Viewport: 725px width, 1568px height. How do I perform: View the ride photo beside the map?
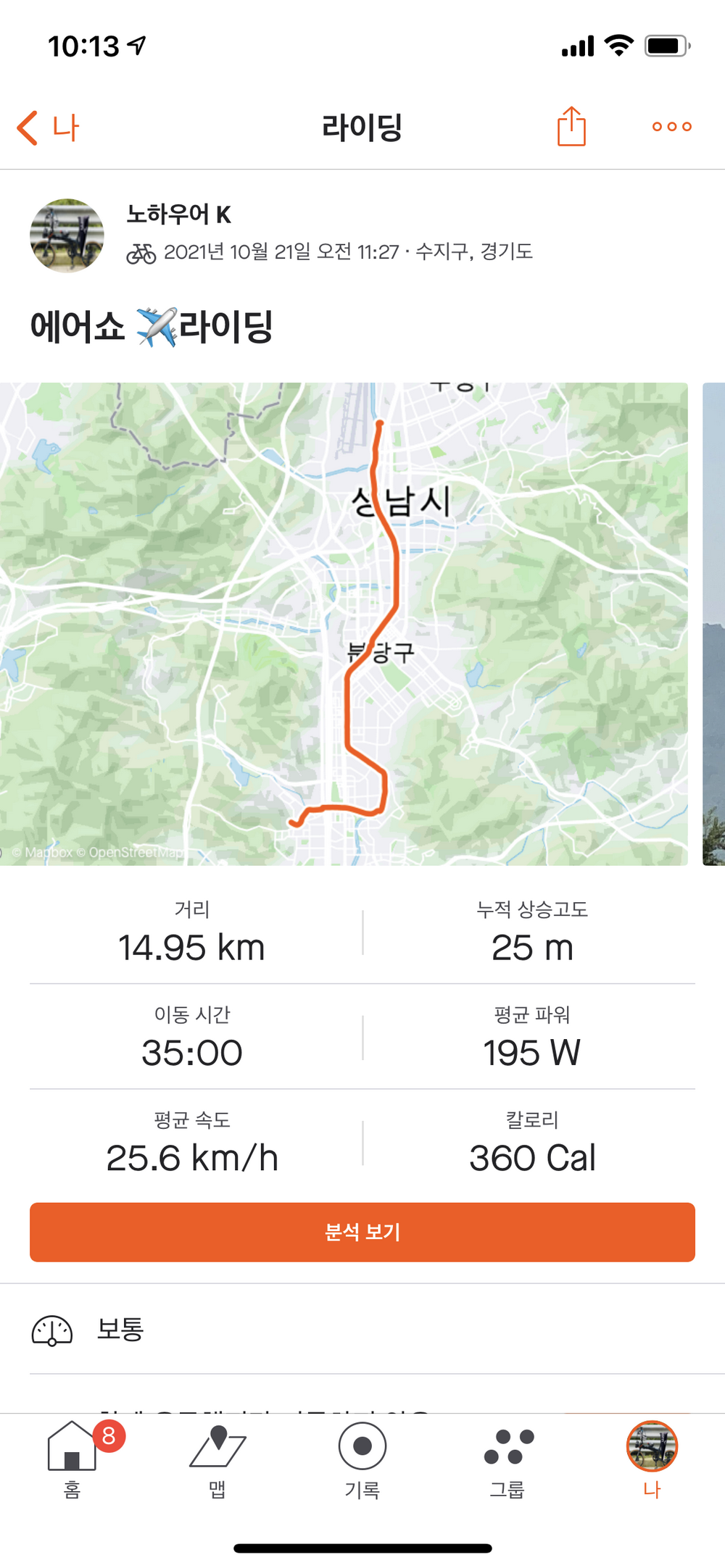coord(714,623)
